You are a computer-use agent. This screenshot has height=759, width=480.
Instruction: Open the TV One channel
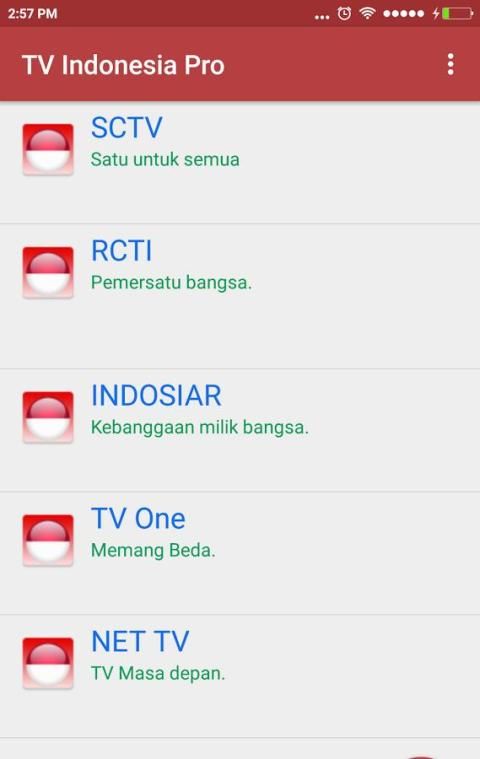pyautogui.click(x=240, y=553)
